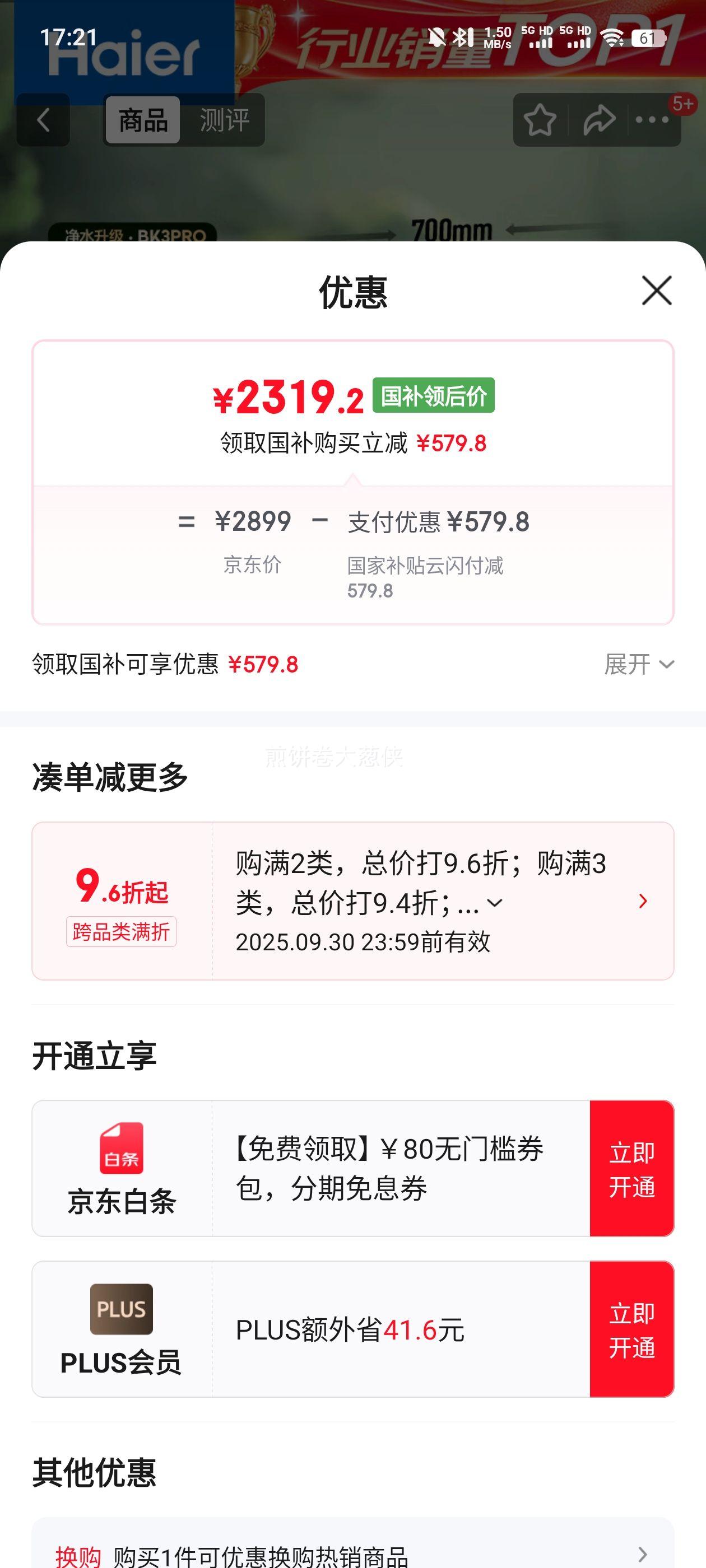Open the three-dot more menu
The width and height of the screenshot is (706, 1568).
[x=652, y=119]
